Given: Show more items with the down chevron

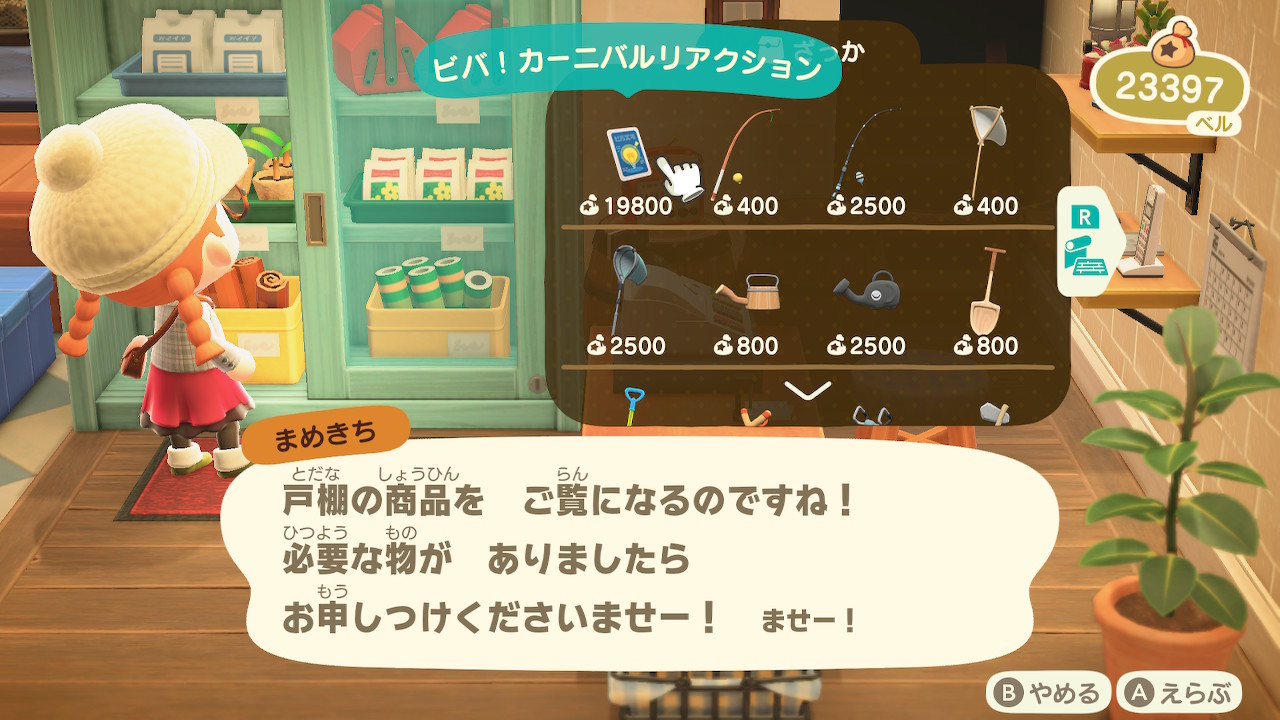Looking at the screenshot, I should click(x=808, y=391).
